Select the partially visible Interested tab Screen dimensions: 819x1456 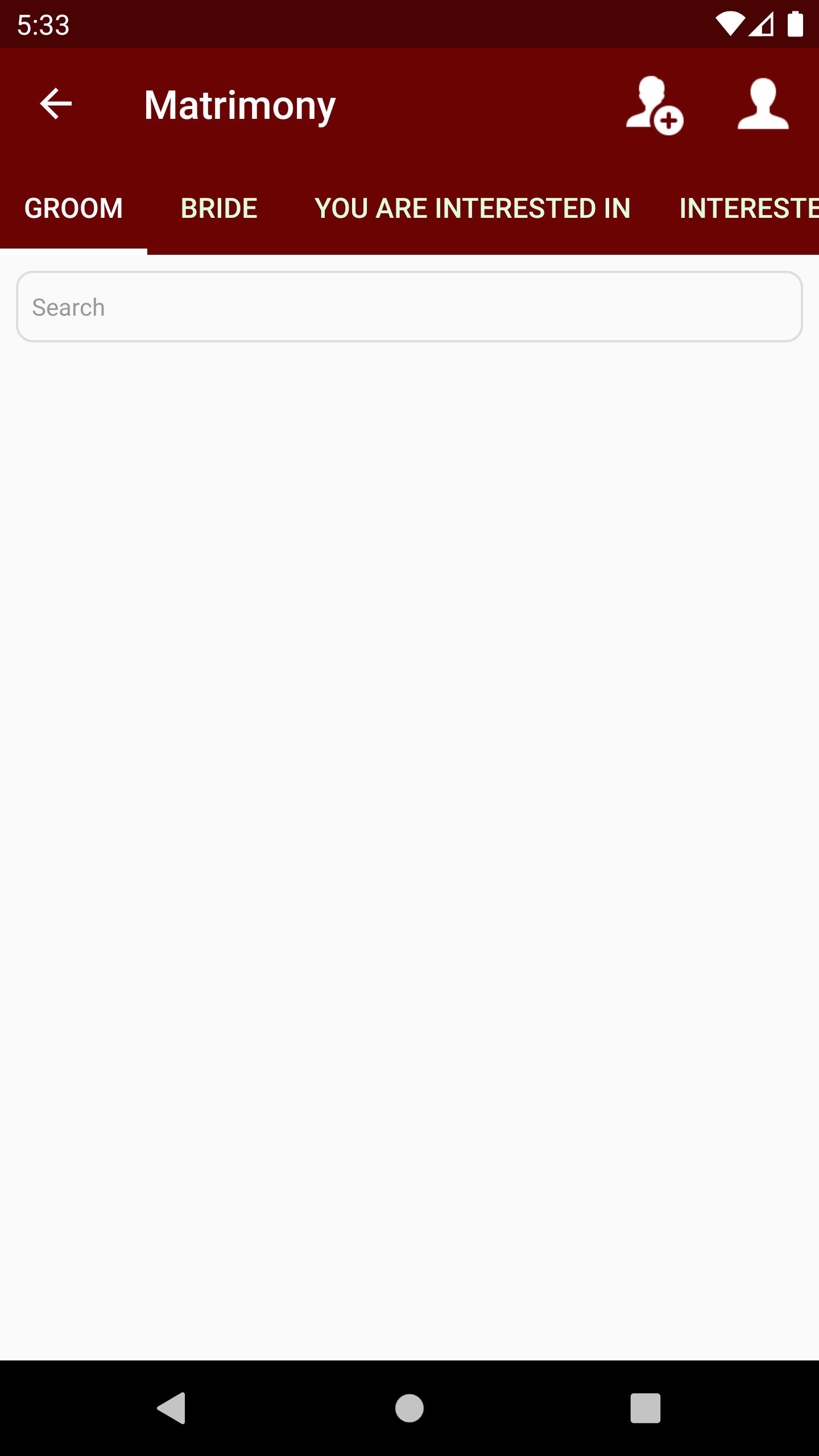click(x=748, y=208)
